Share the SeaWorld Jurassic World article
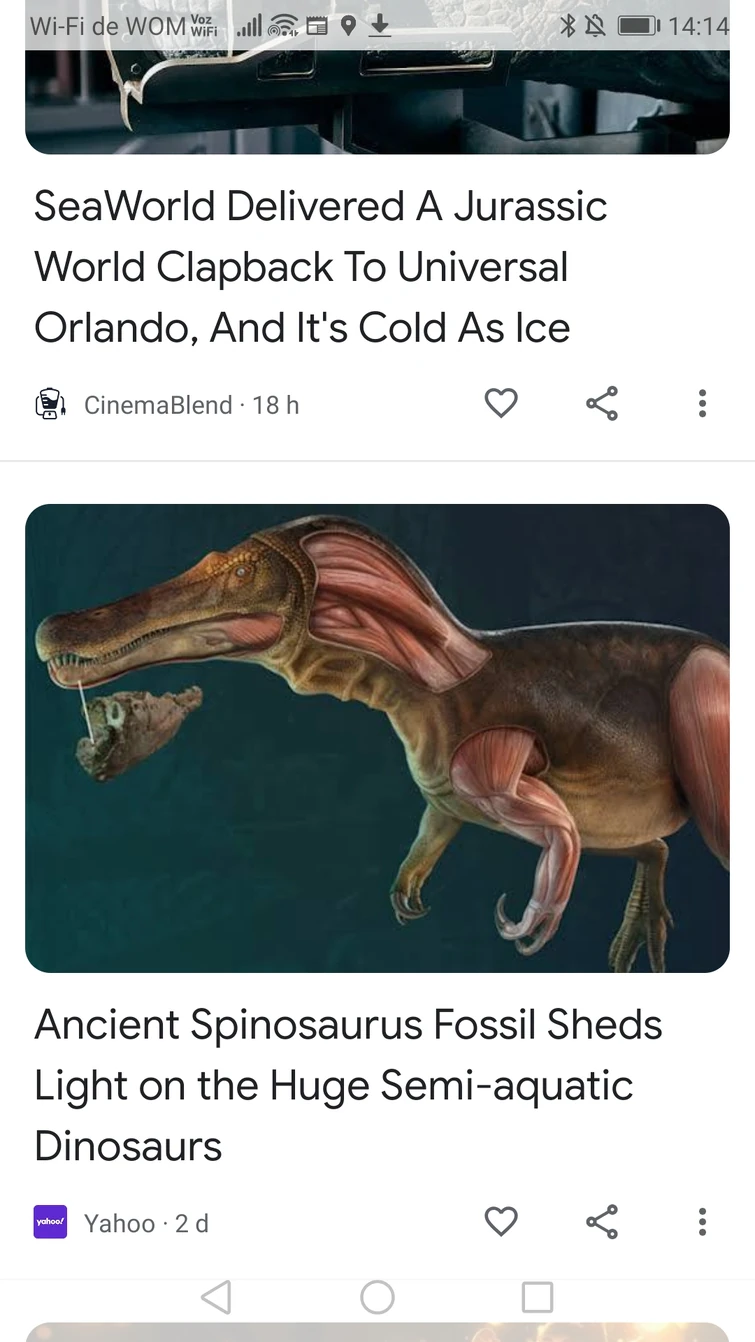 tap(602, 404)
